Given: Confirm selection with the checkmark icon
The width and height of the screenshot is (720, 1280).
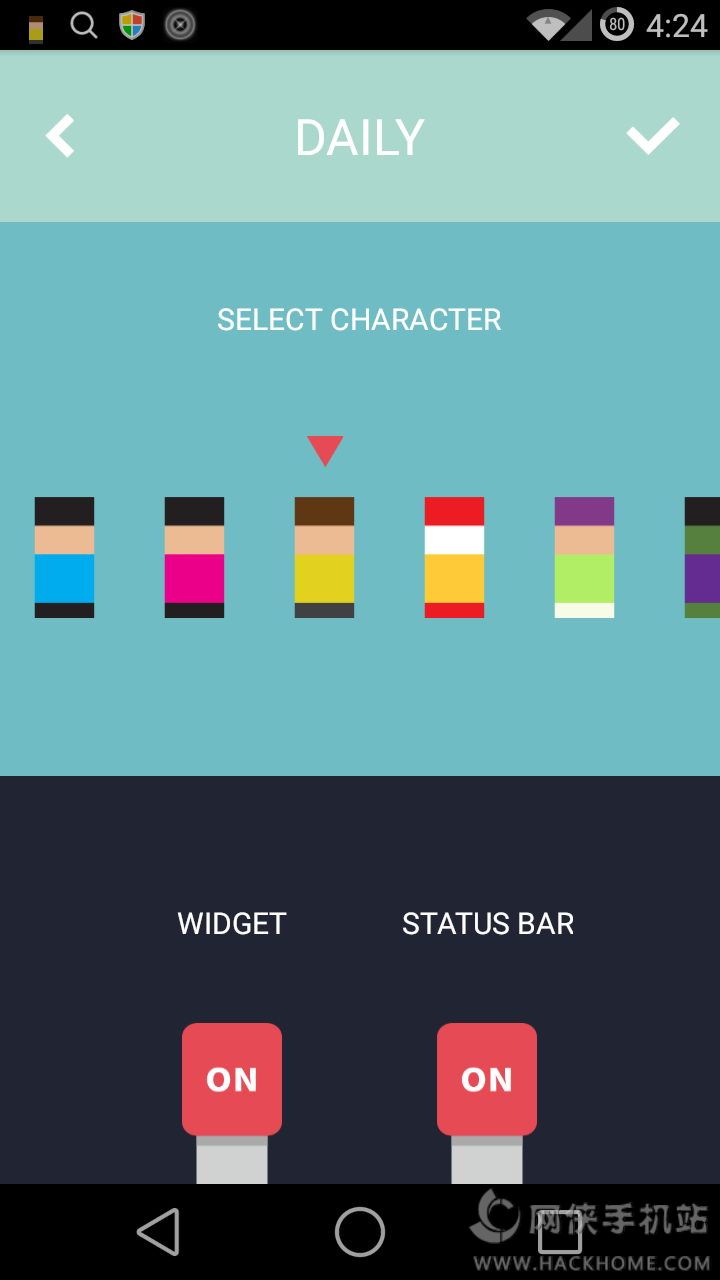Looking at the screenshot, I should [653, 136].
